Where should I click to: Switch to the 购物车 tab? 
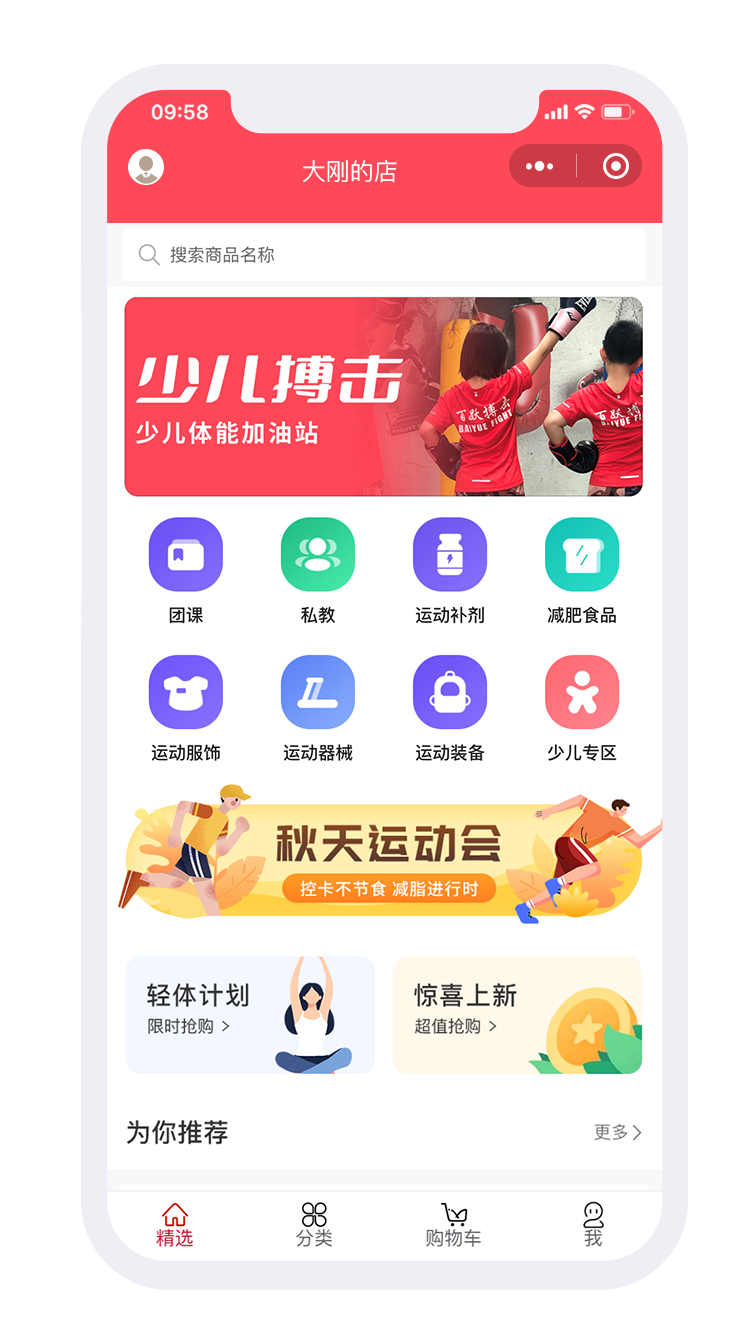(453, 1224)
